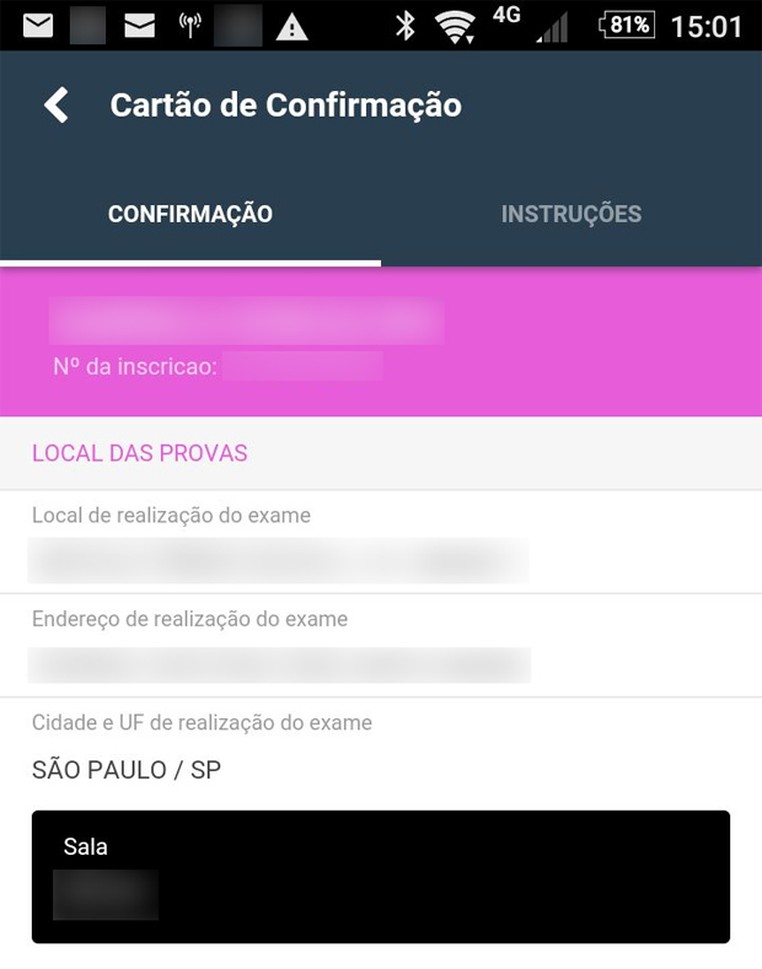Screen dimensions: 762x969
Task: Go back from Cartão de Confirmação
Action: (x=57, y=105)
